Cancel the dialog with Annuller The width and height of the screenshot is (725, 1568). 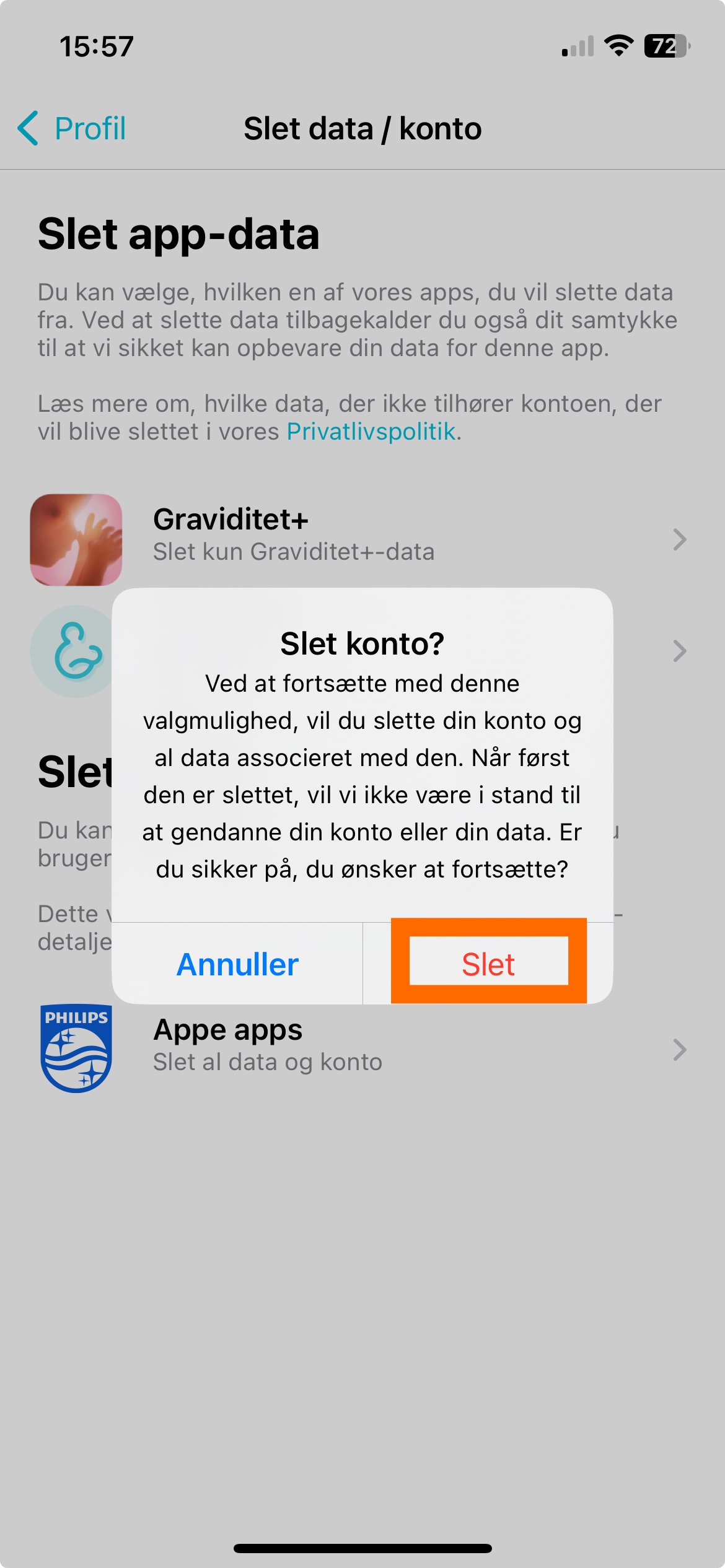tap(237, 964)
